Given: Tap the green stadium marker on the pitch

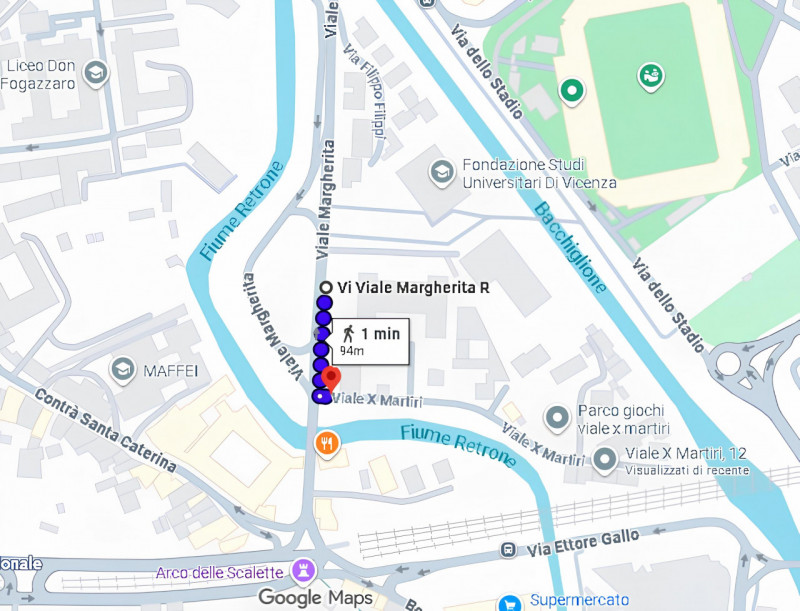Looking at the screenshot, I should (650, 75).
